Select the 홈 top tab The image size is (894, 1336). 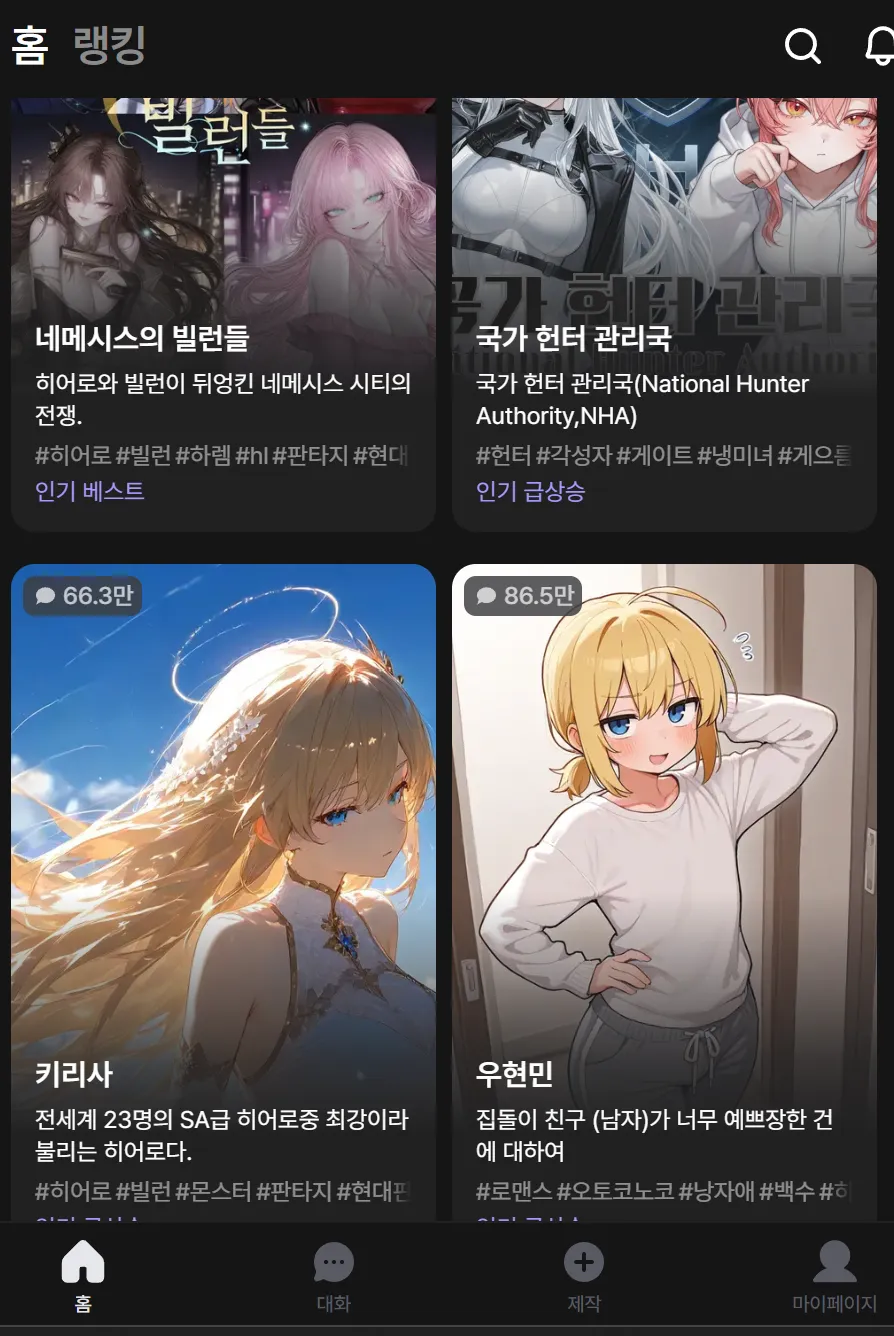click(30, 46)
